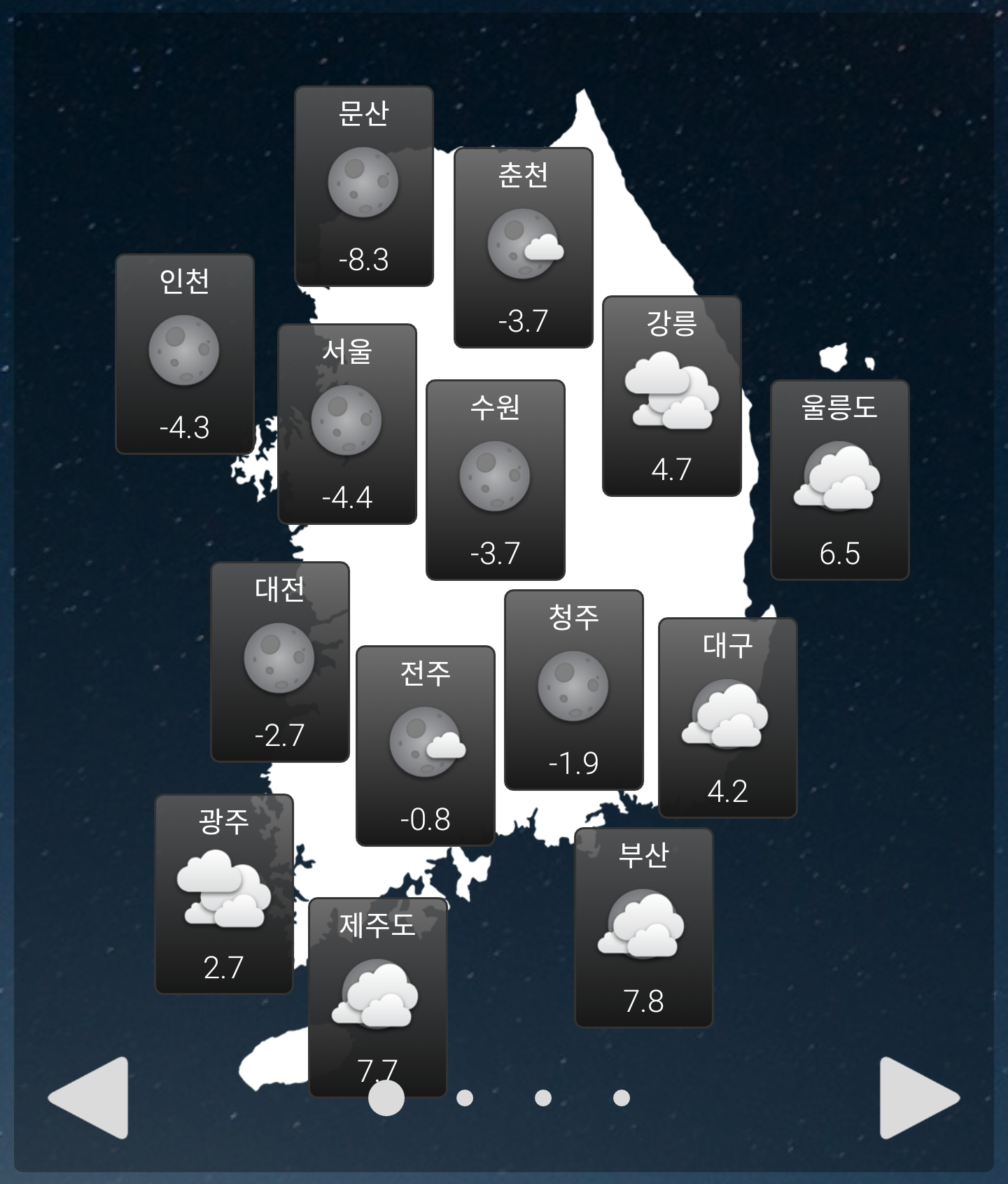
Task: Select the 제주도 weather card
Action: point(378,987)
